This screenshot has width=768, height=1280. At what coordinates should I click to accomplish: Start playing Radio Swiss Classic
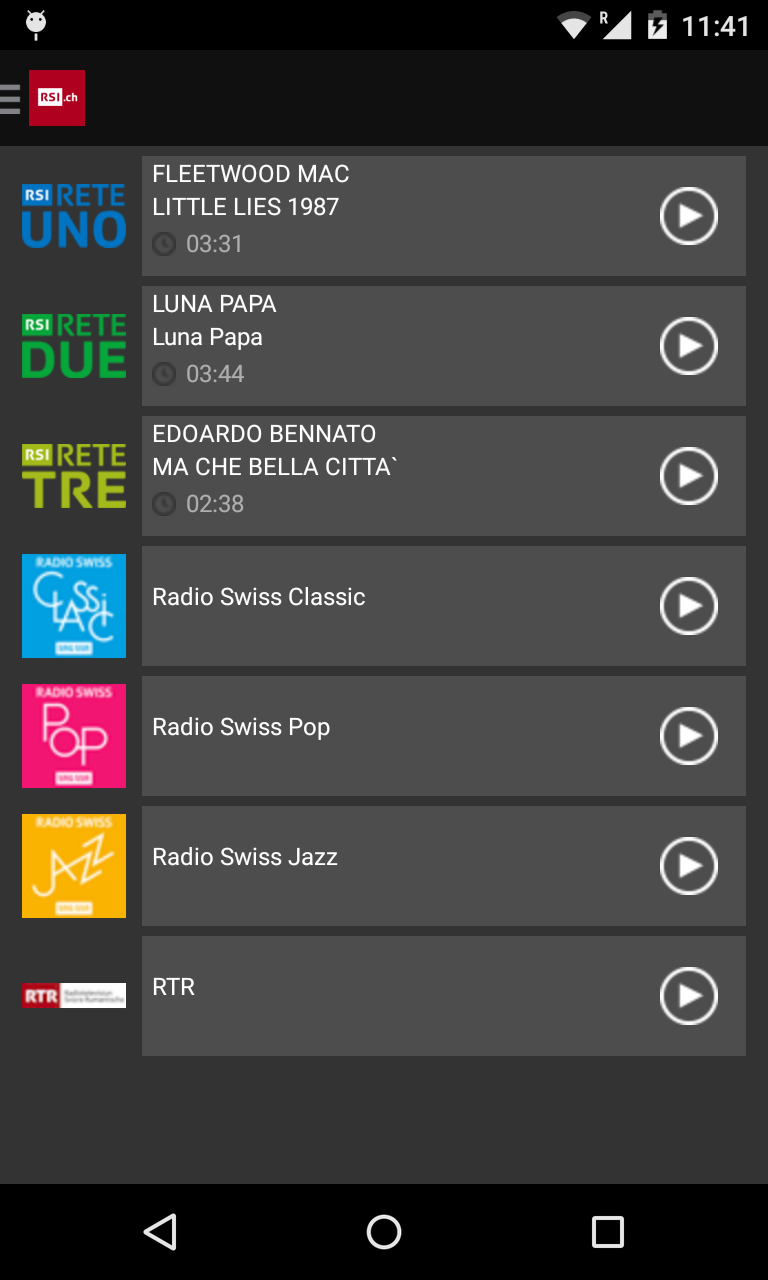(688, 606)
